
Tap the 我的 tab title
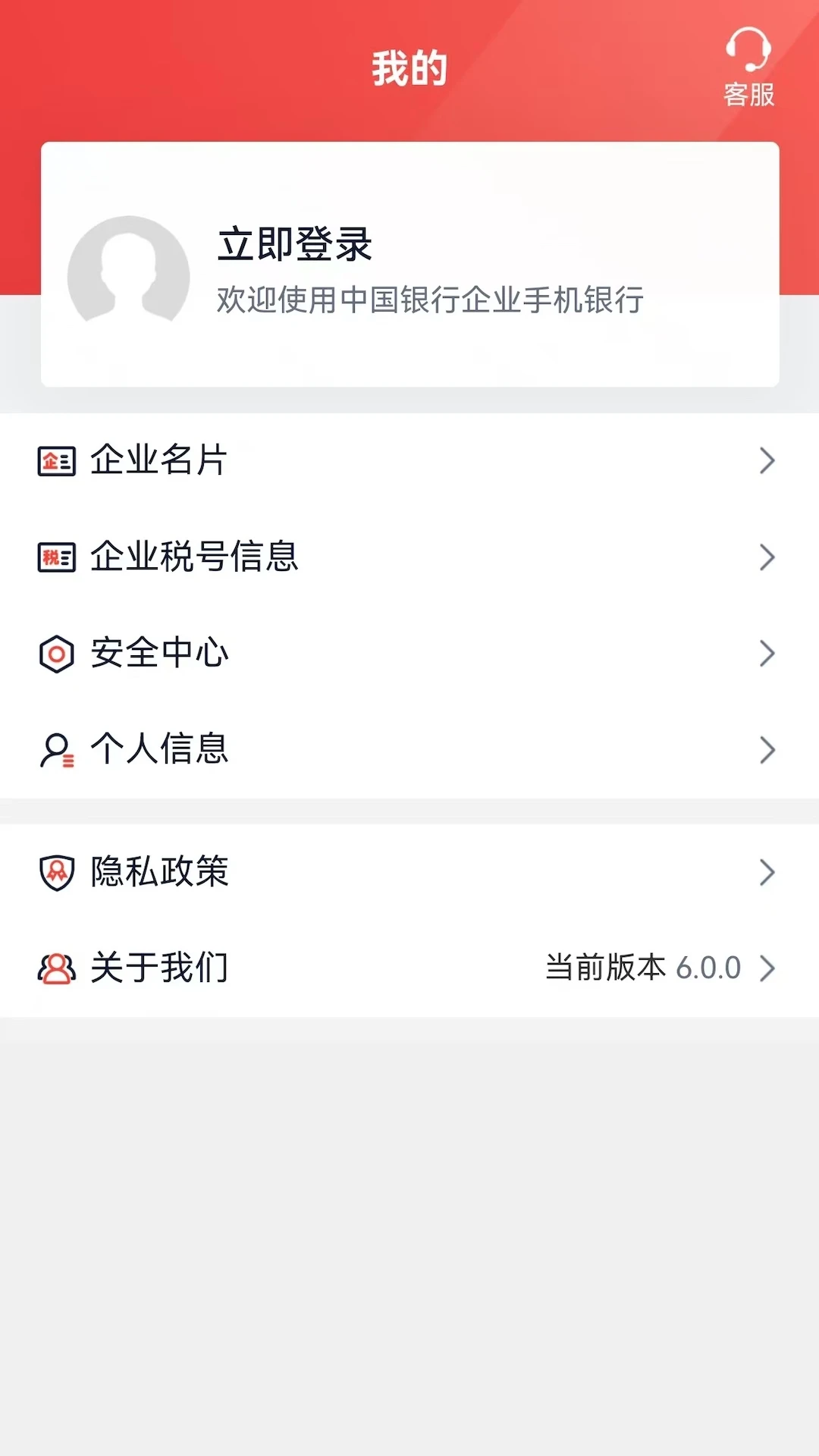click(x=409, y=66)
